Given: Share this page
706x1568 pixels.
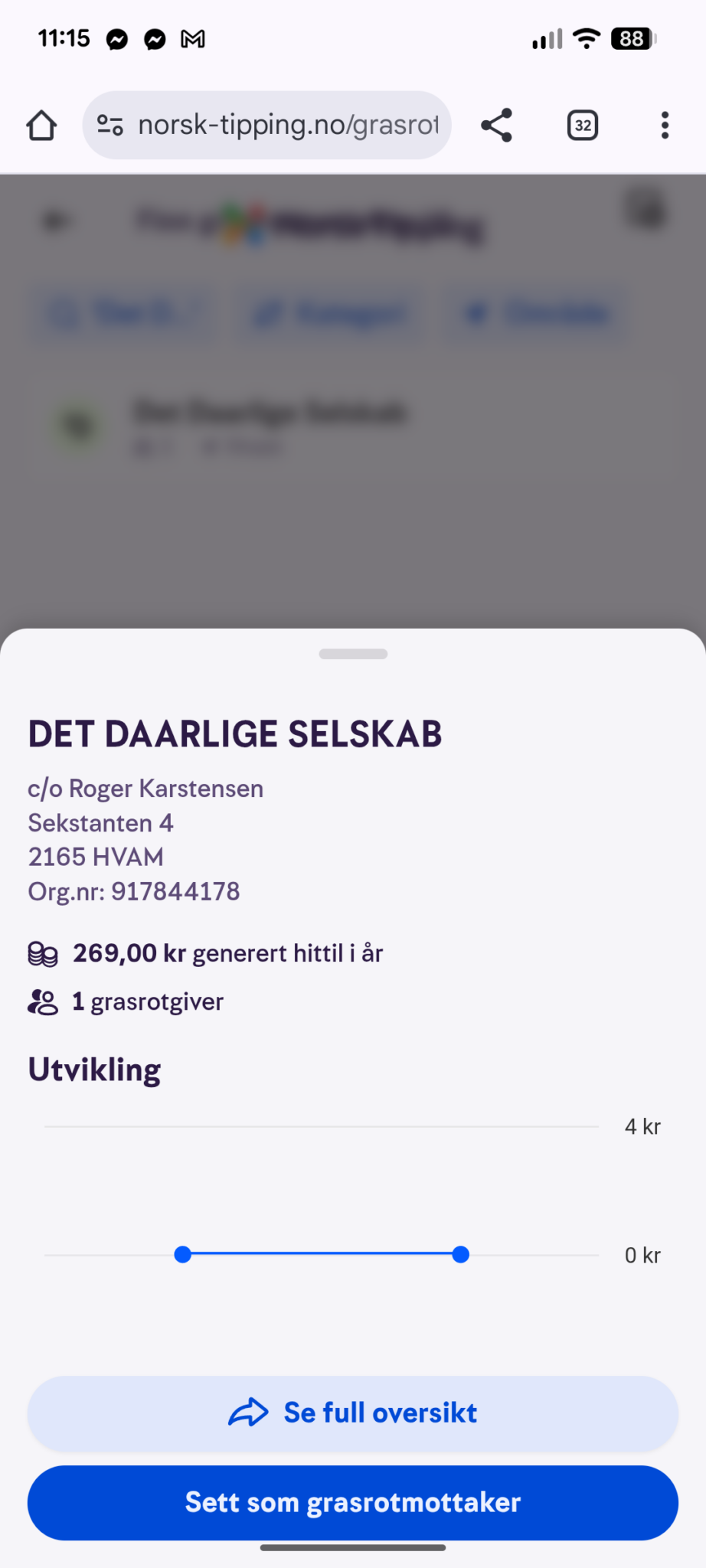Looking at the screenshot, I should 497,126.
